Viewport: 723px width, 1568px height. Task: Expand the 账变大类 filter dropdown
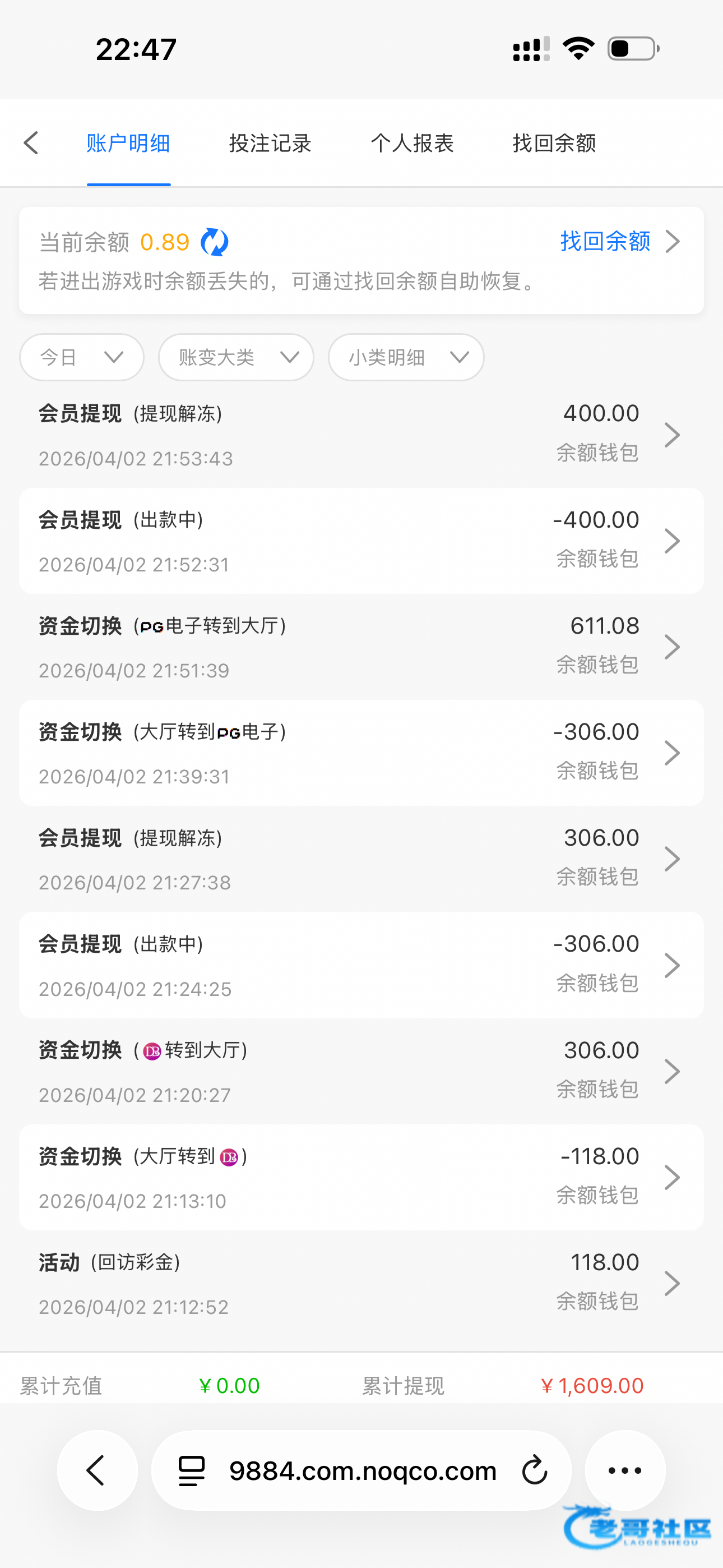click(x=236, y=357)
